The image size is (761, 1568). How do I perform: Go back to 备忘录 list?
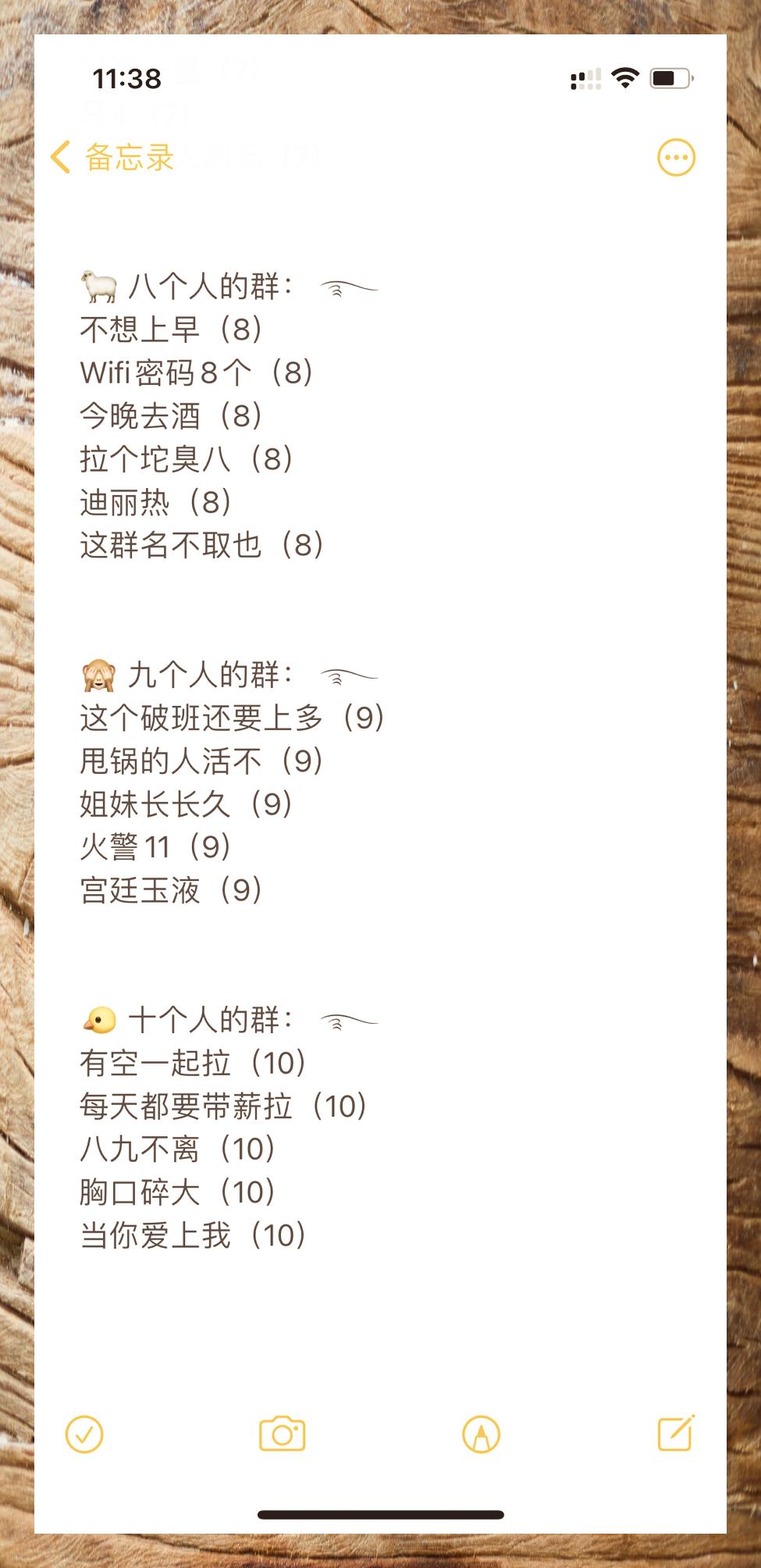(112, 158)
